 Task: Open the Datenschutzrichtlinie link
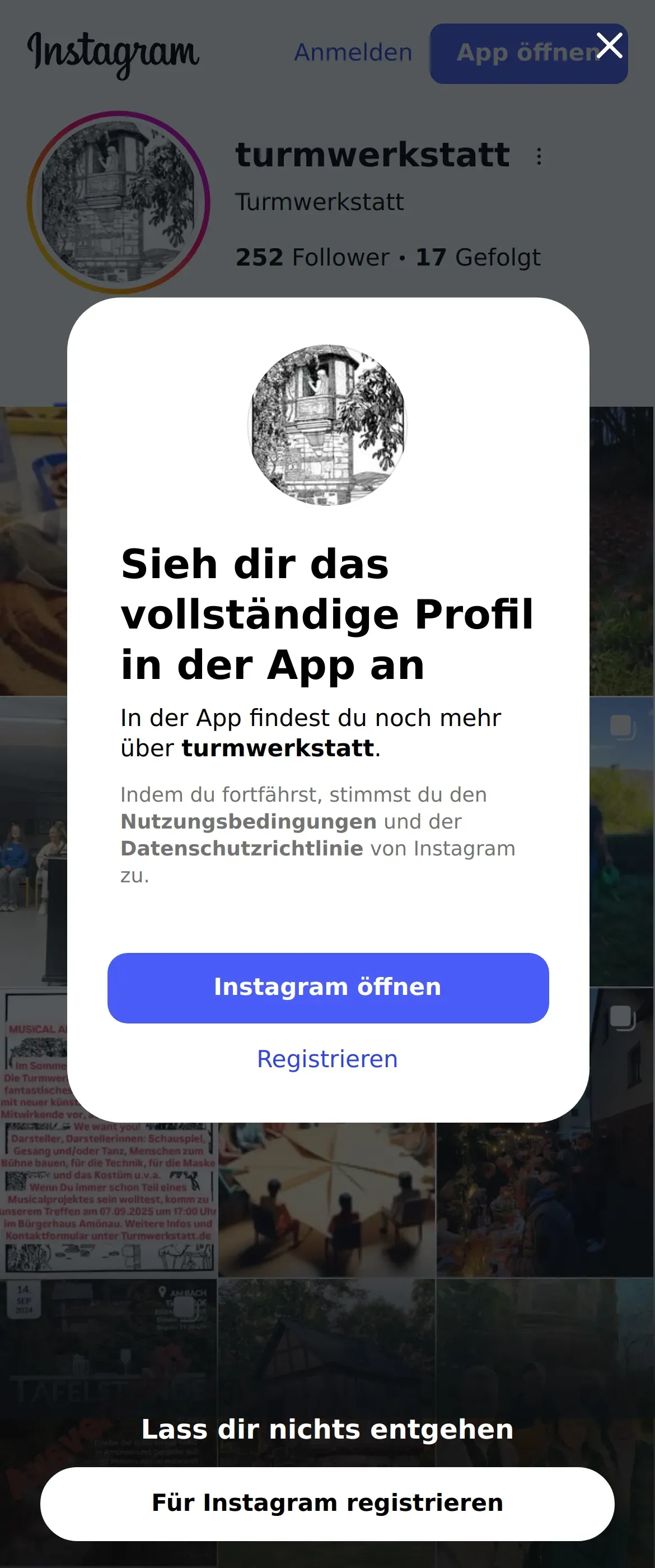coord(241,848)
